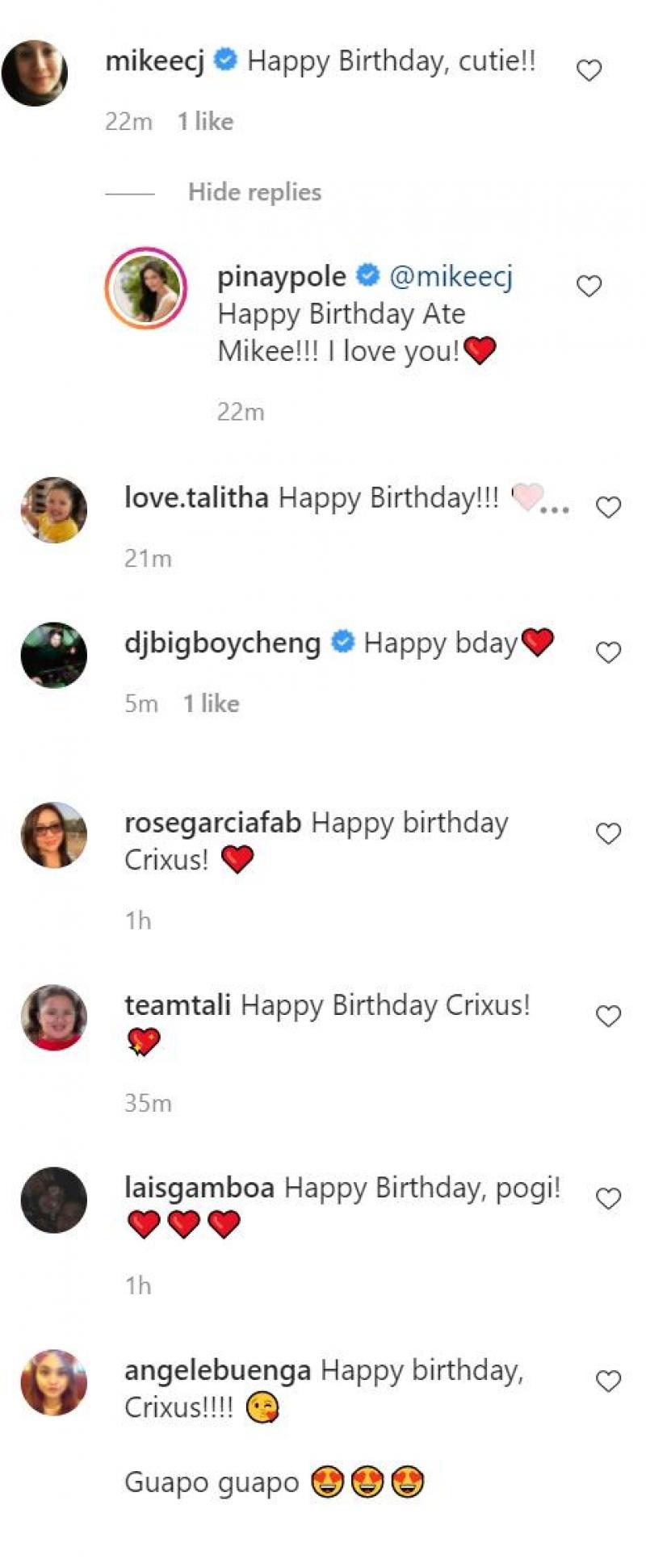Open pinaypole's profile picture
646x1568 pixels.
146,288
